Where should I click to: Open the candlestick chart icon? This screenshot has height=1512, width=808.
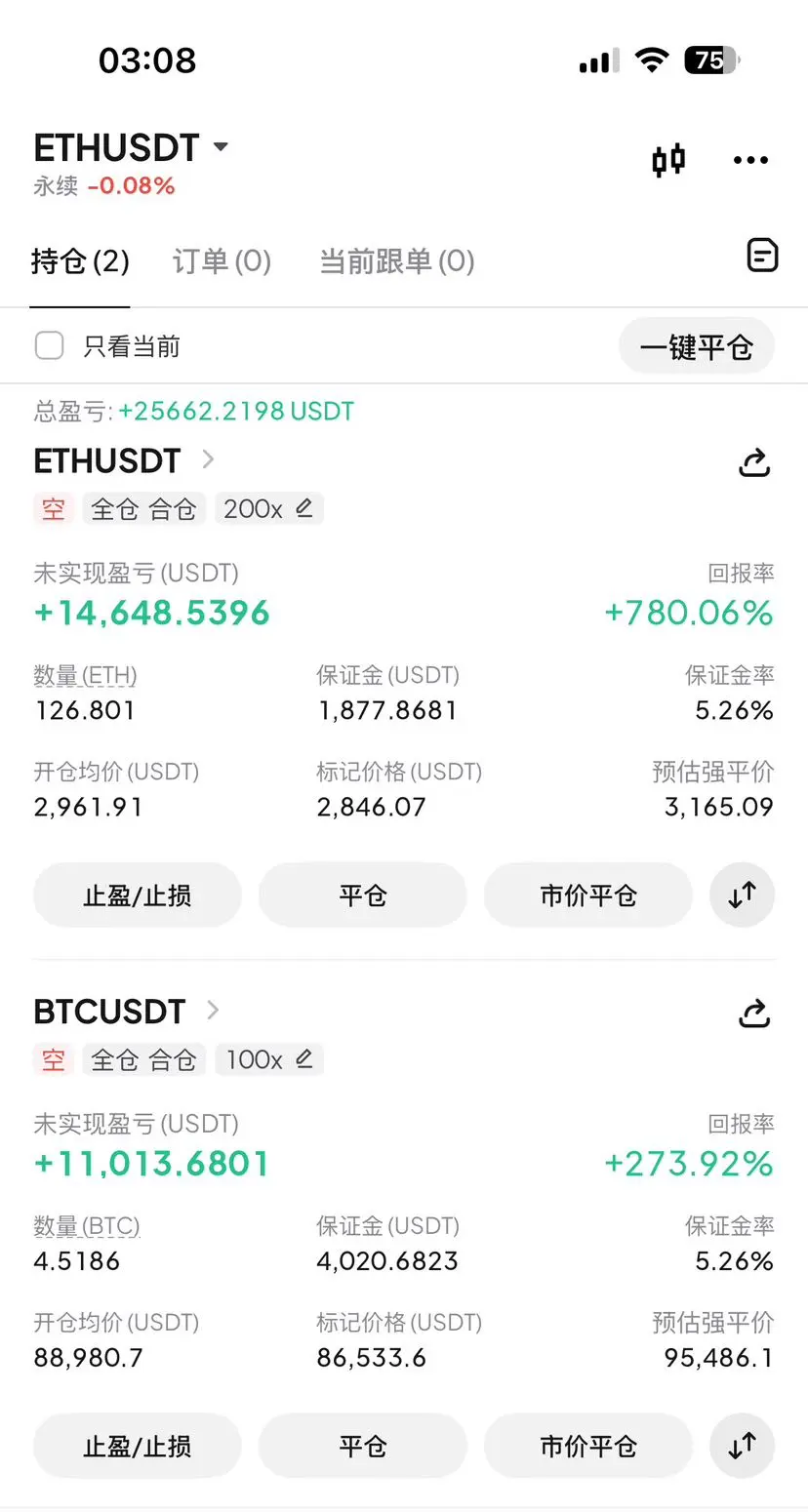pyautogui.click(x=668, y=160)
